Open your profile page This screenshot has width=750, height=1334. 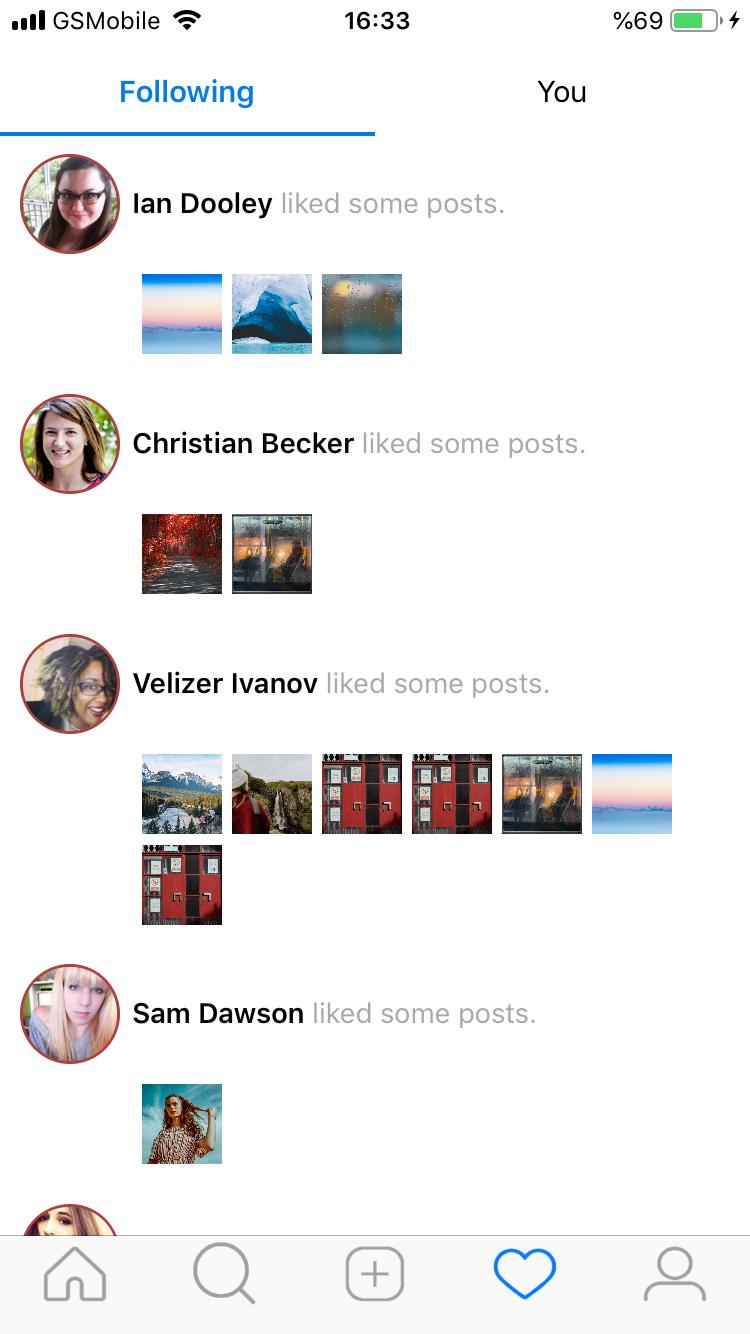tap(675, 1275)
